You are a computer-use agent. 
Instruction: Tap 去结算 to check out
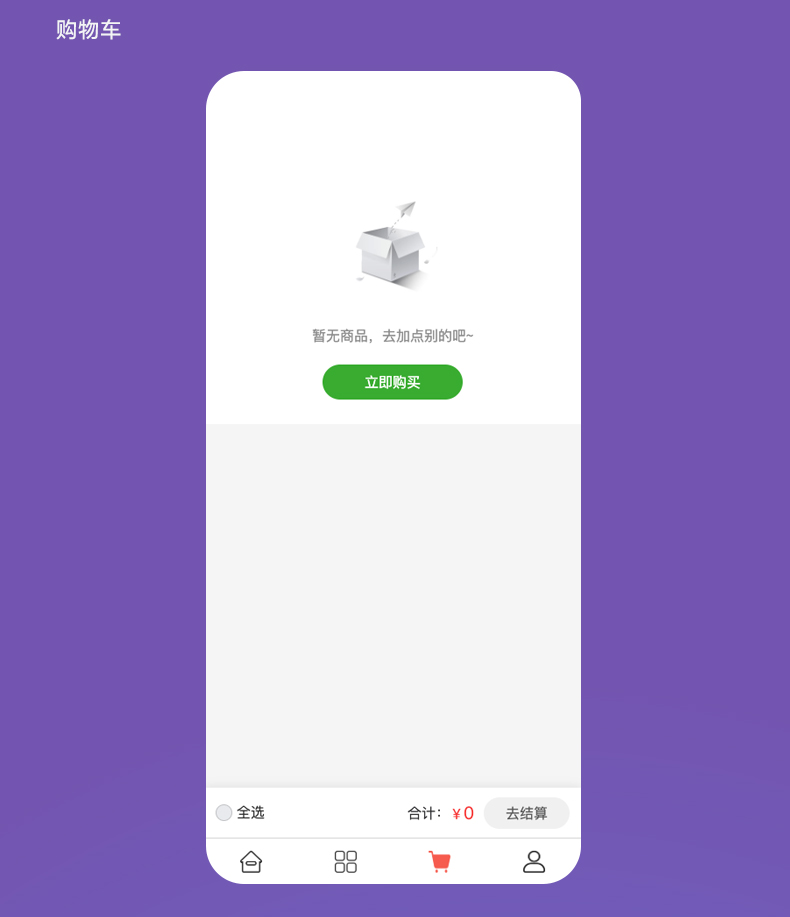click(x=526, y=813)
